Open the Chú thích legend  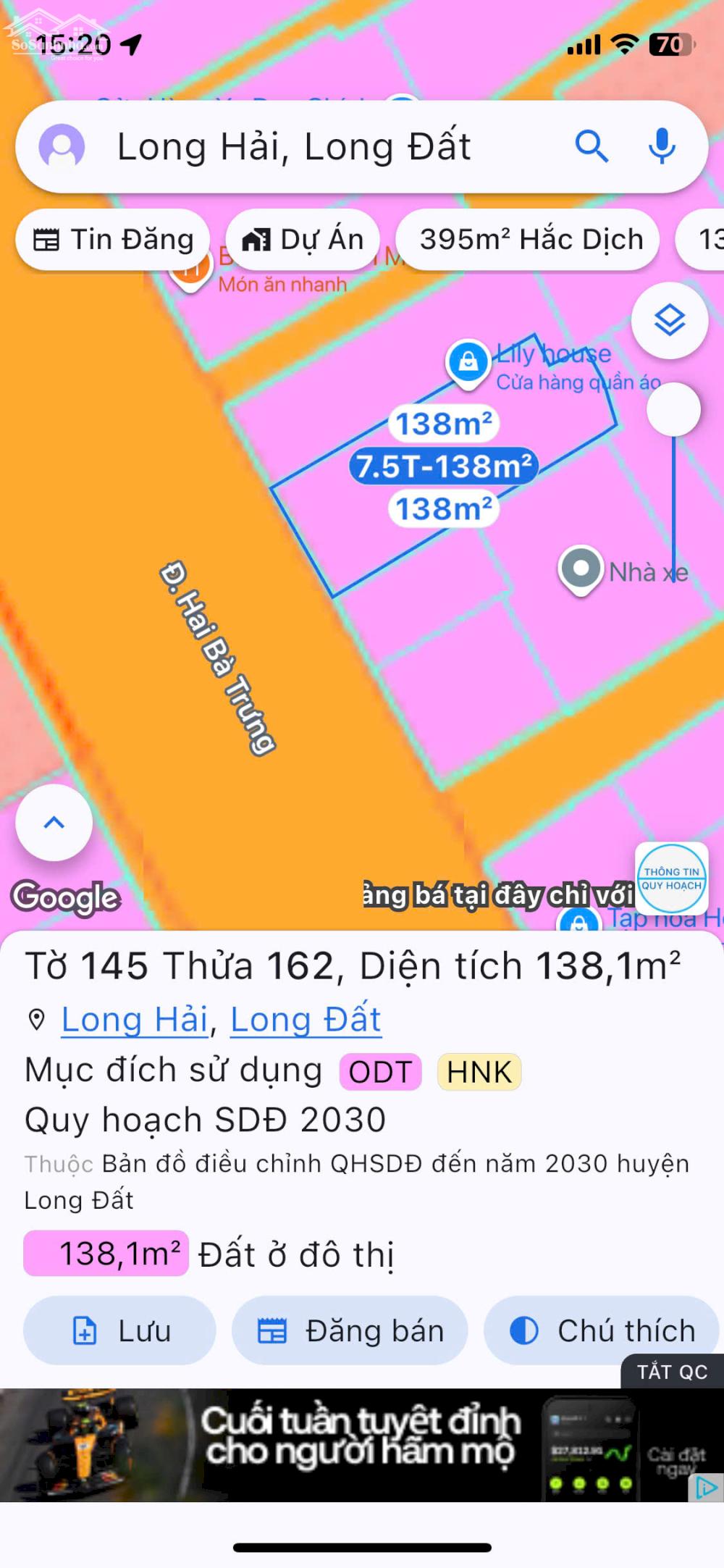[602, 1331]
